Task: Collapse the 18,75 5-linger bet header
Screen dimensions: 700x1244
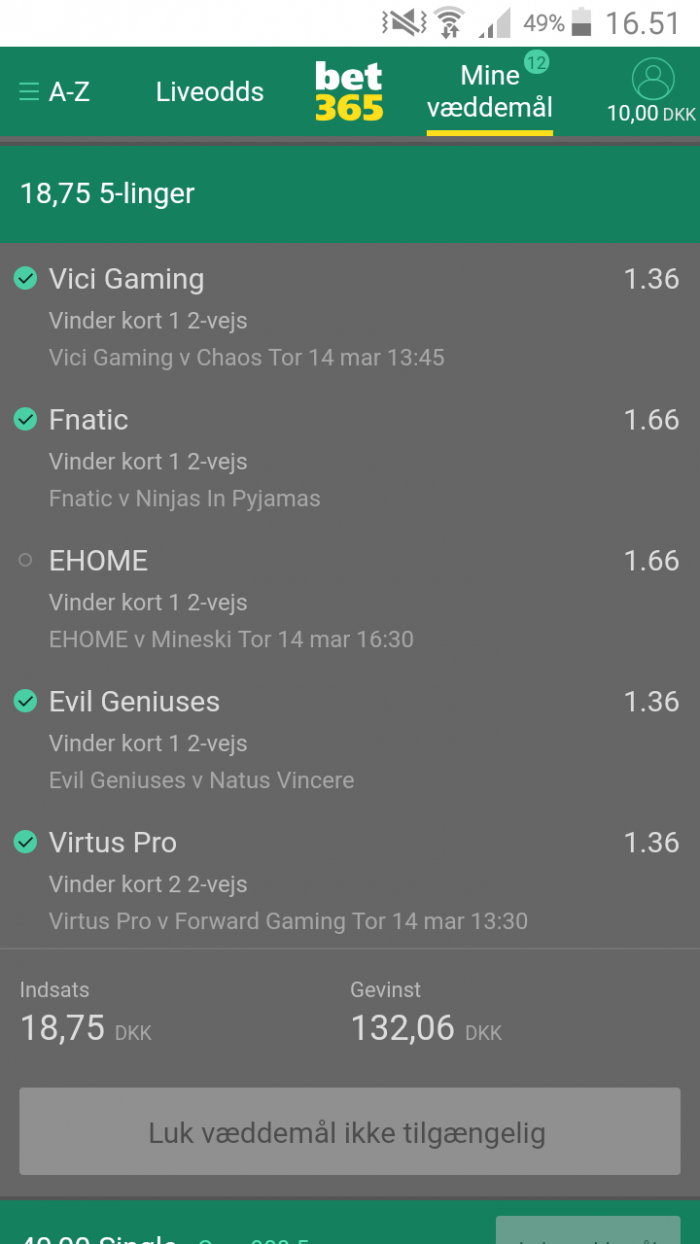Action: coord(350,194)
